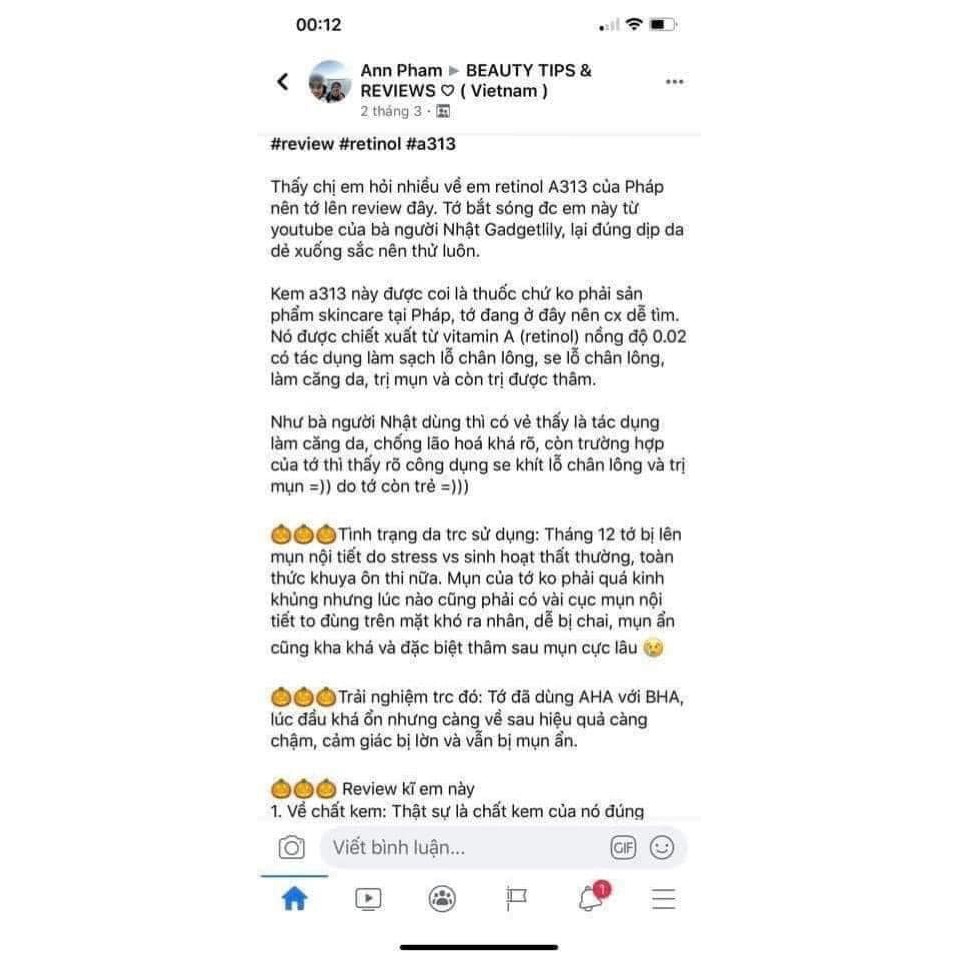Tap the Viết bình luận comment field
The height and width of the screenshot is (959, 959).
pyautogui.click(x=460, y=848)
